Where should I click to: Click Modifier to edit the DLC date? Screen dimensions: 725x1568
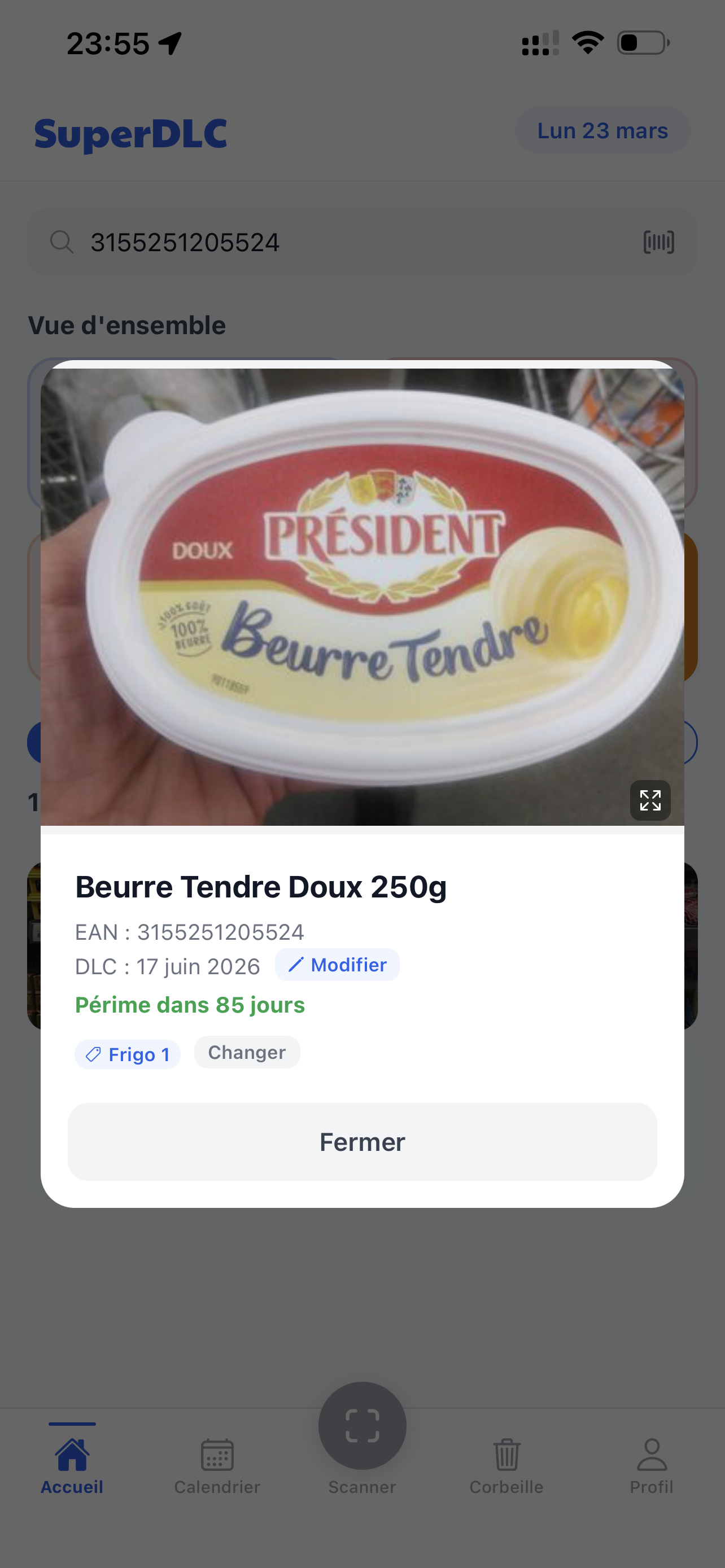pyautogui.click(x=337, y=964)
